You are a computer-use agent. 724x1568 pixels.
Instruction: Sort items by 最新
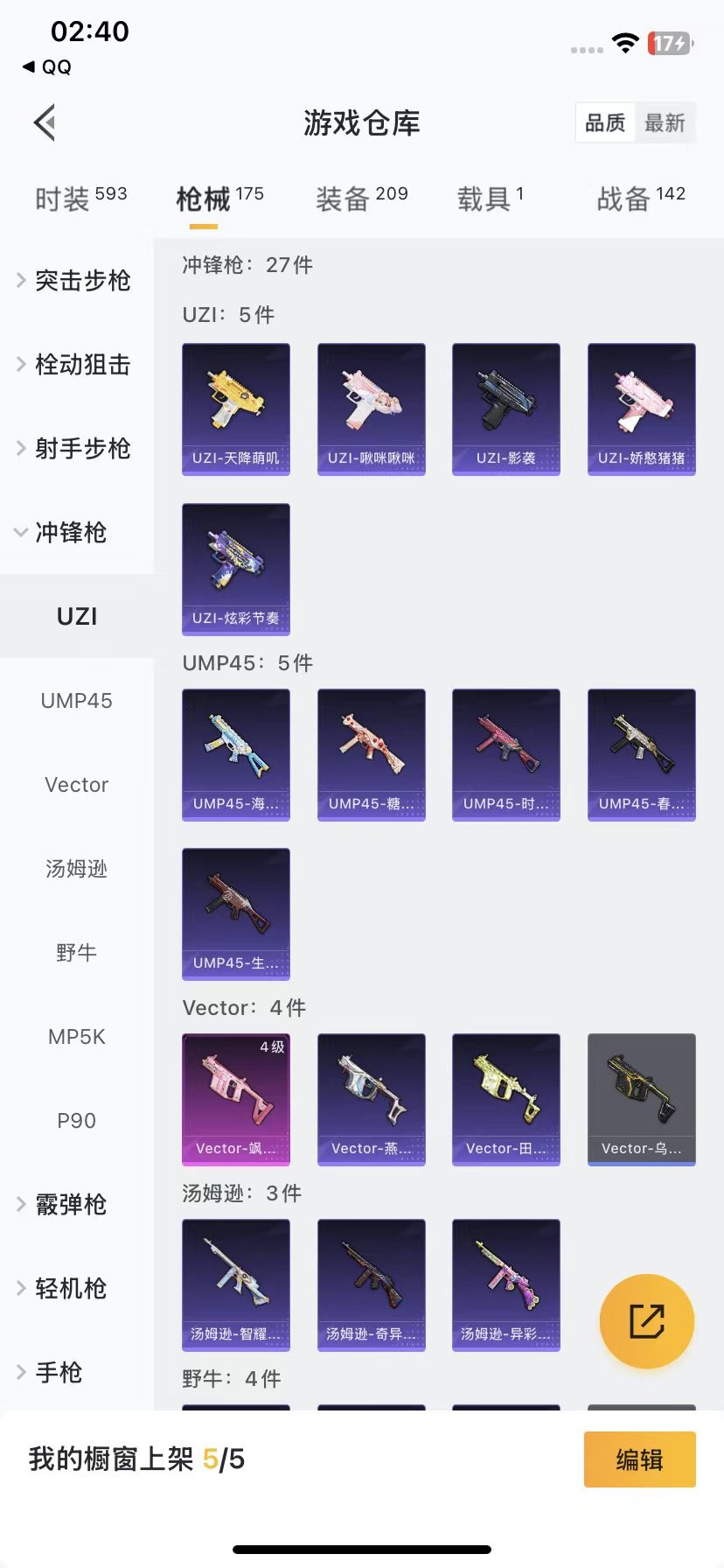coord(665,122)
